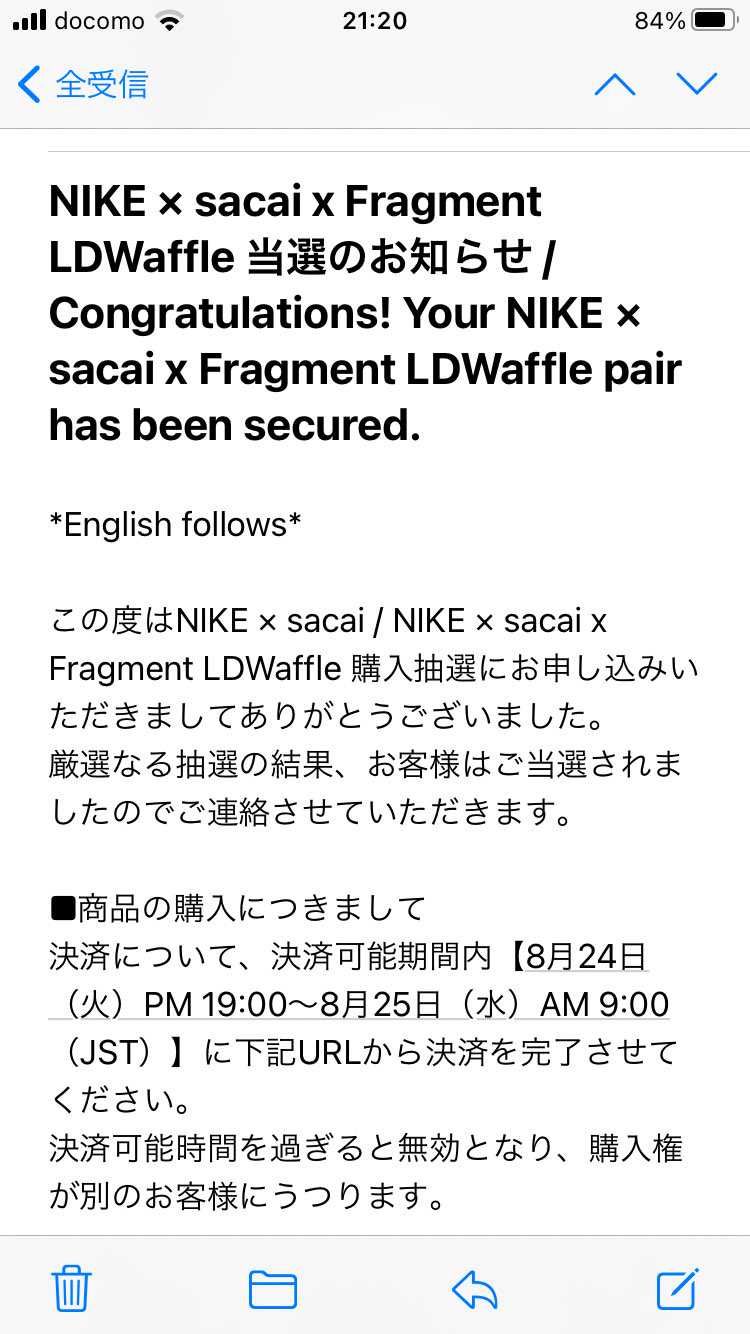Tap the battery icon at top right
Screen dimensions: 750x1334
[x=712, y=19]
